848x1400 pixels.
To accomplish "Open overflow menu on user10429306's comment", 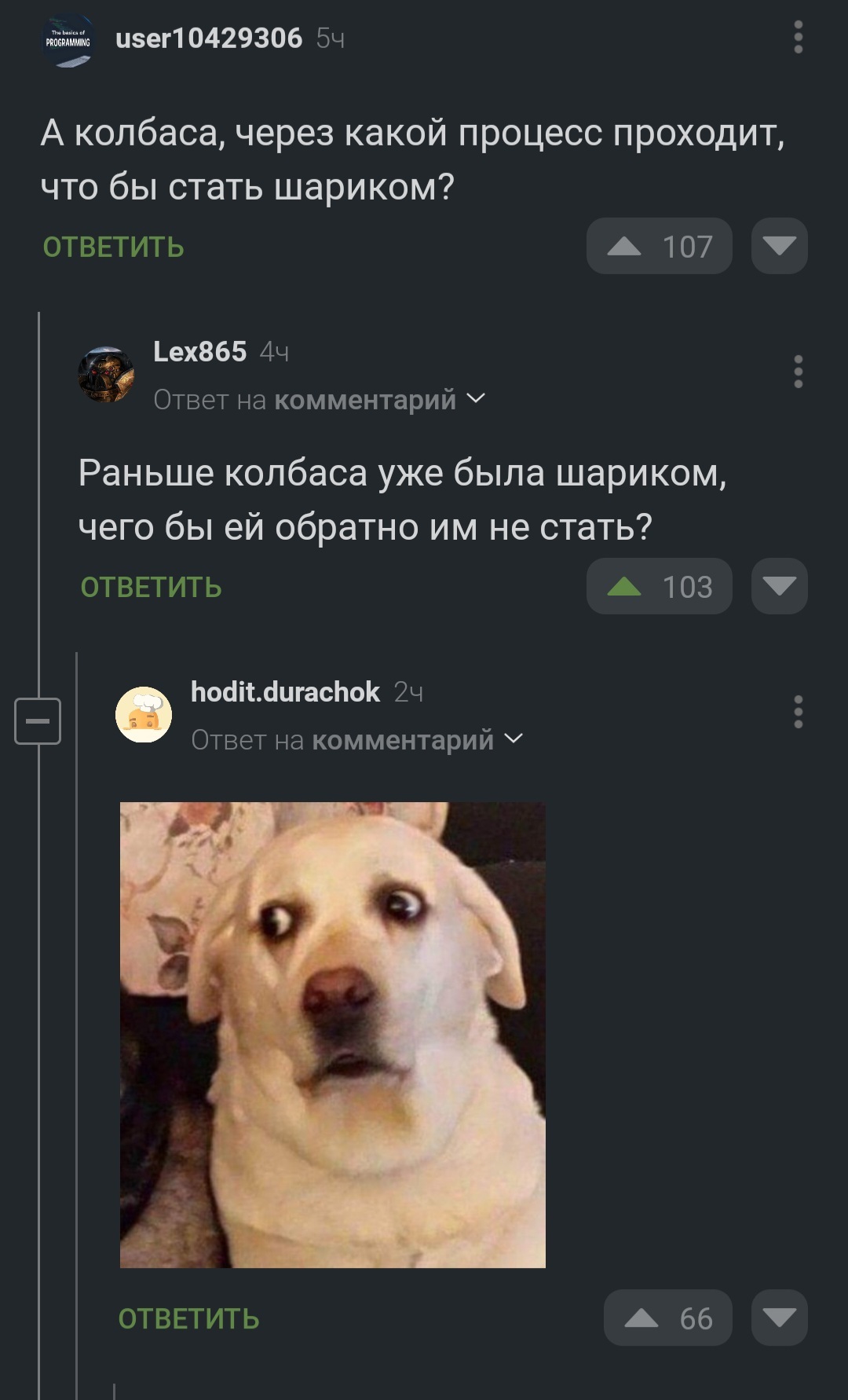I will [x=798, y=38].
